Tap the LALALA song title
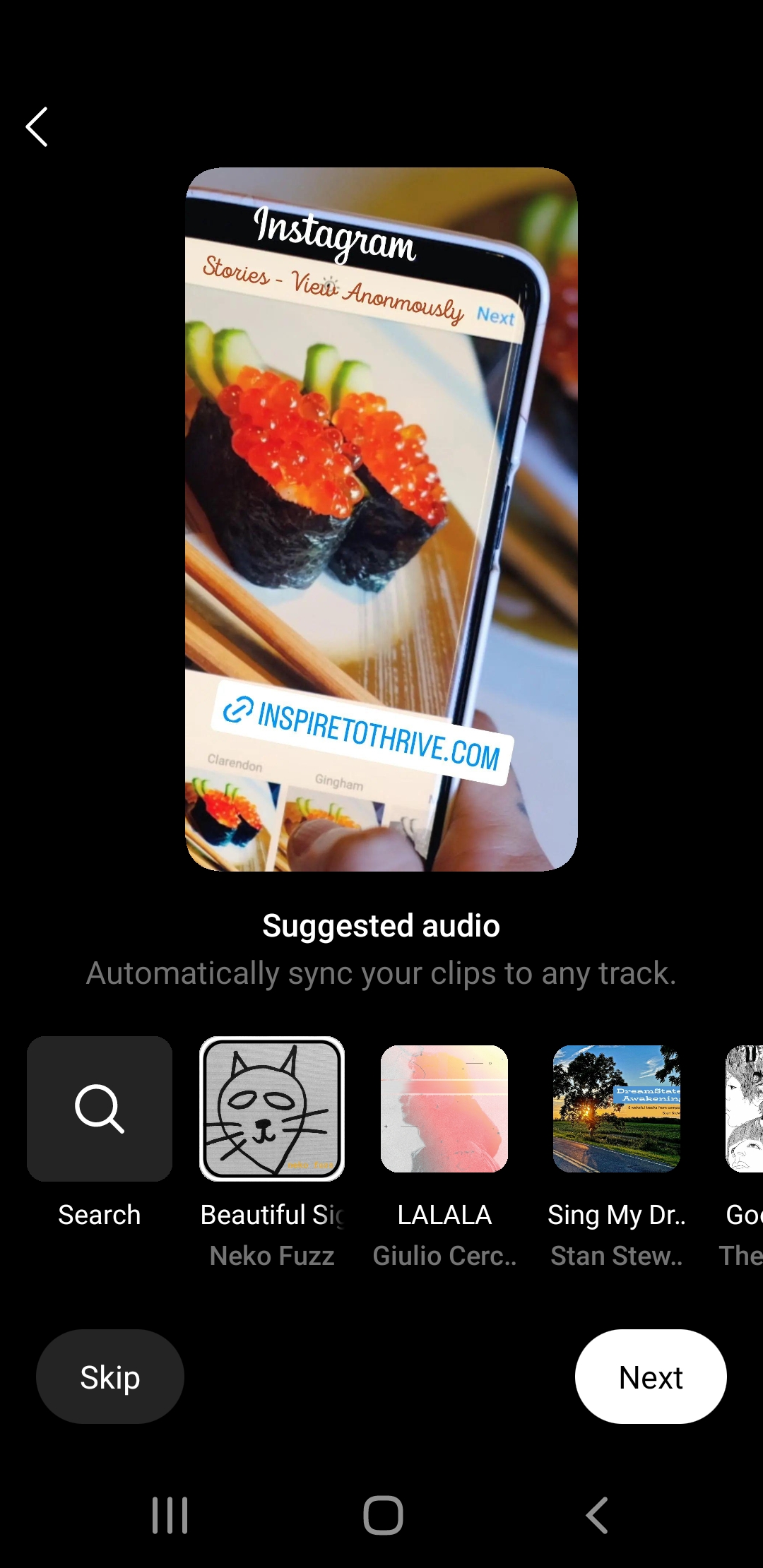The image size is (763, 1568). click(444, 1214)
